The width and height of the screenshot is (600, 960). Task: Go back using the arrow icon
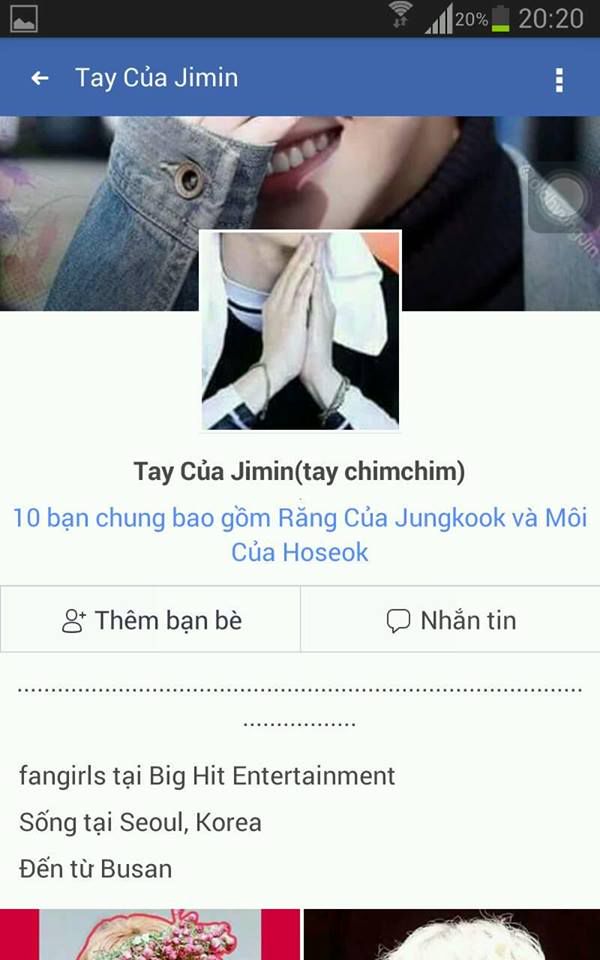[x=40, y=78]
